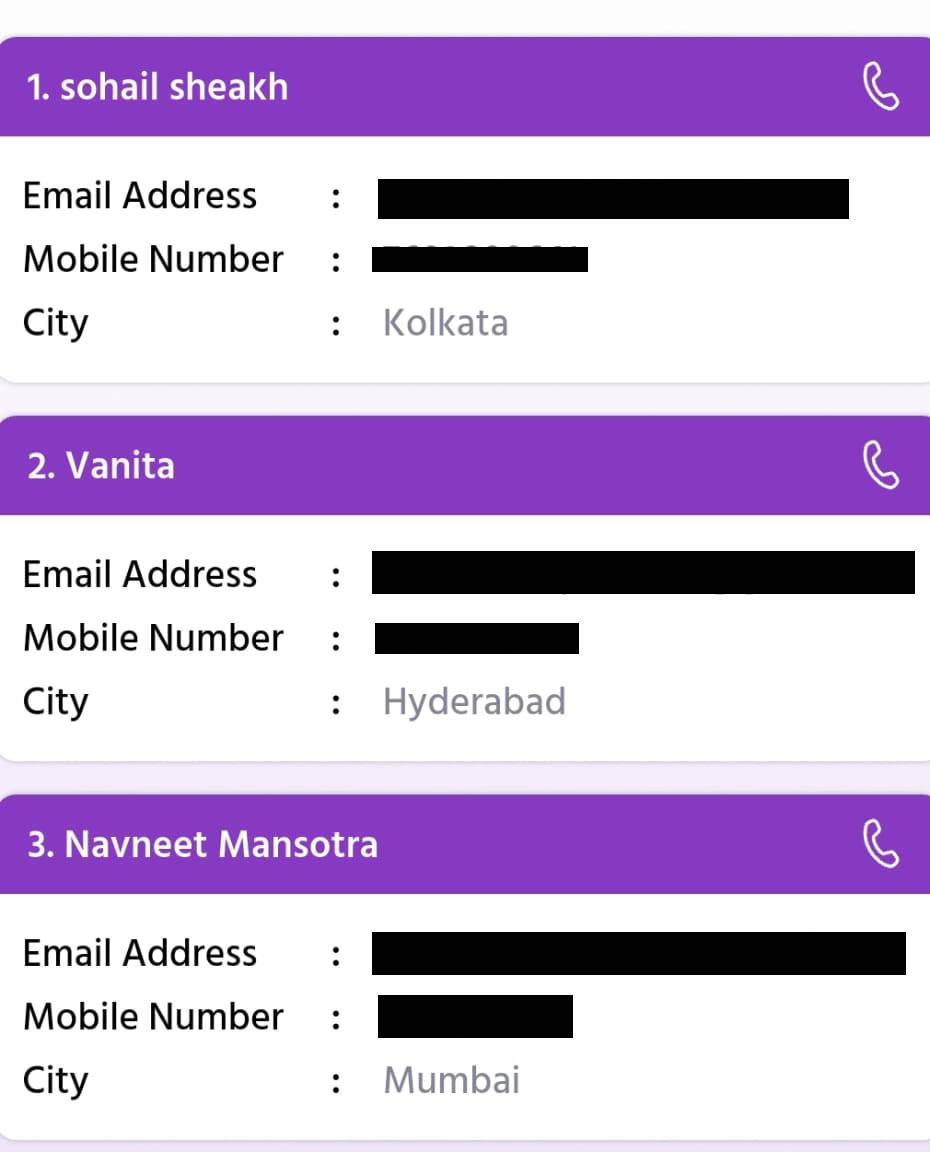Call sohail sheakh using the phone icon
The image size is (930, 1152).
[880, 87]
